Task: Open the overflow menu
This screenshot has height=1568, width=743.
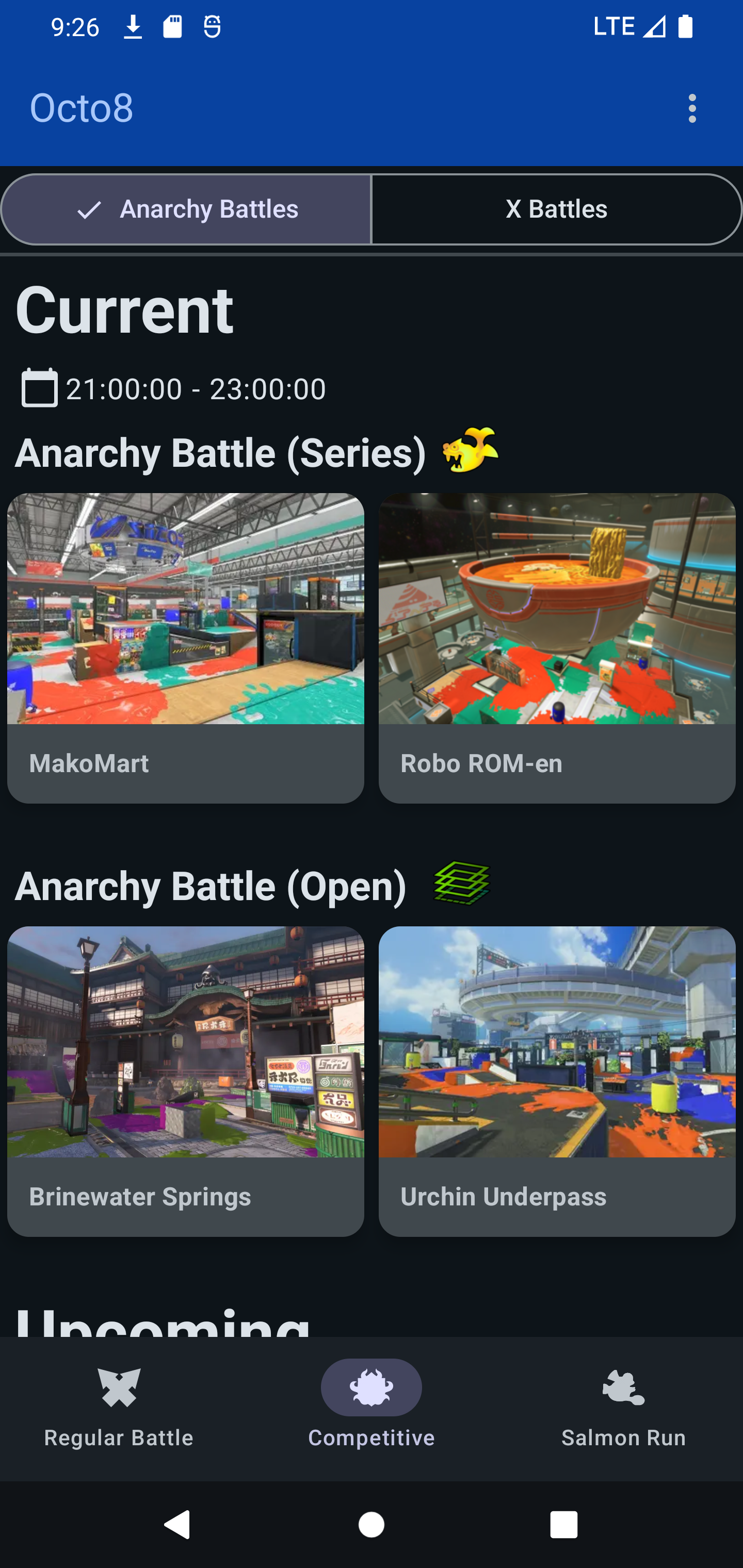Action: tap(692, 108)
